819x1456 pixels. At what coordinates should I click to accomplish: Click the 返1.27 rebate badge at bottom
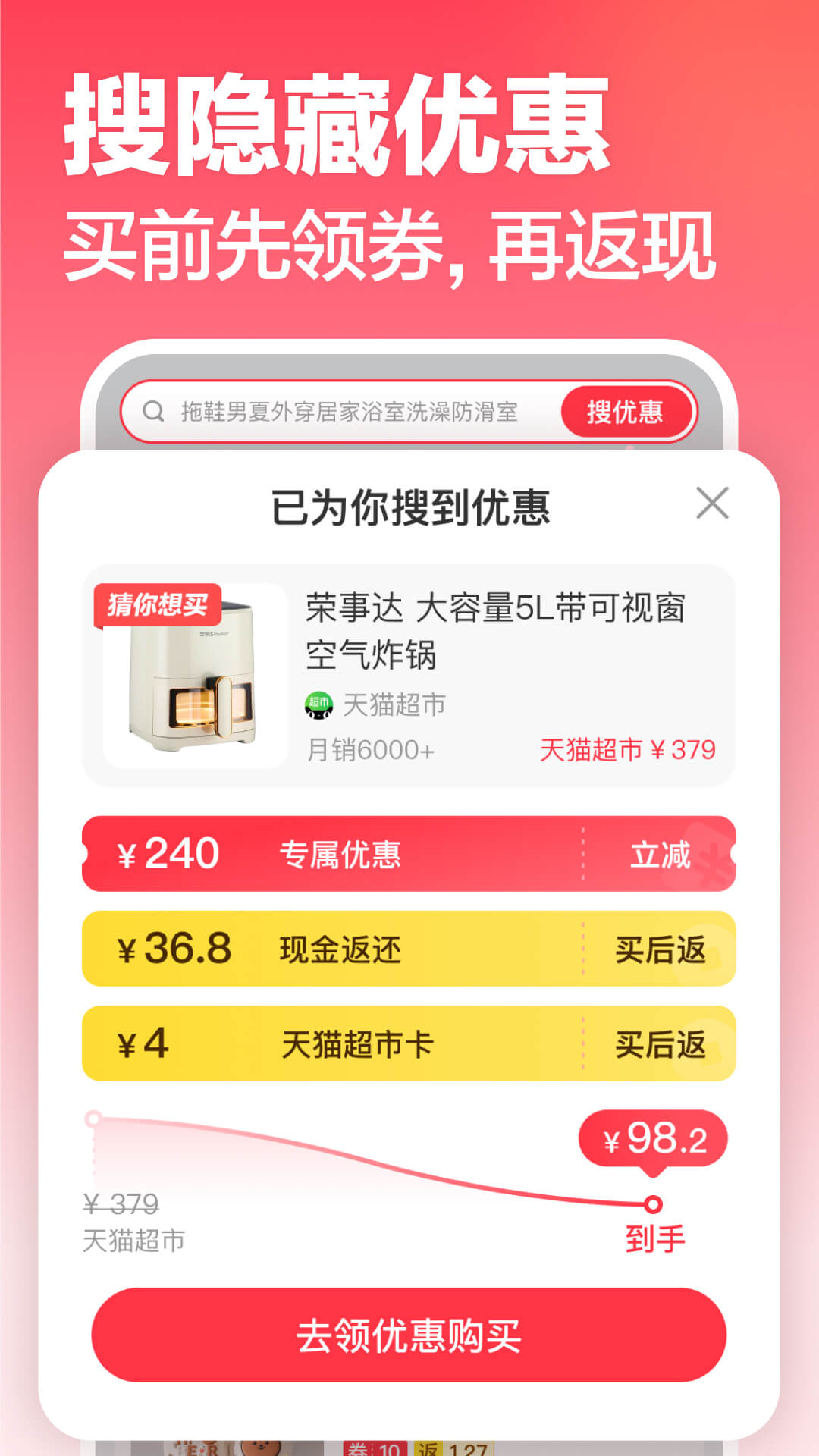455,1448
